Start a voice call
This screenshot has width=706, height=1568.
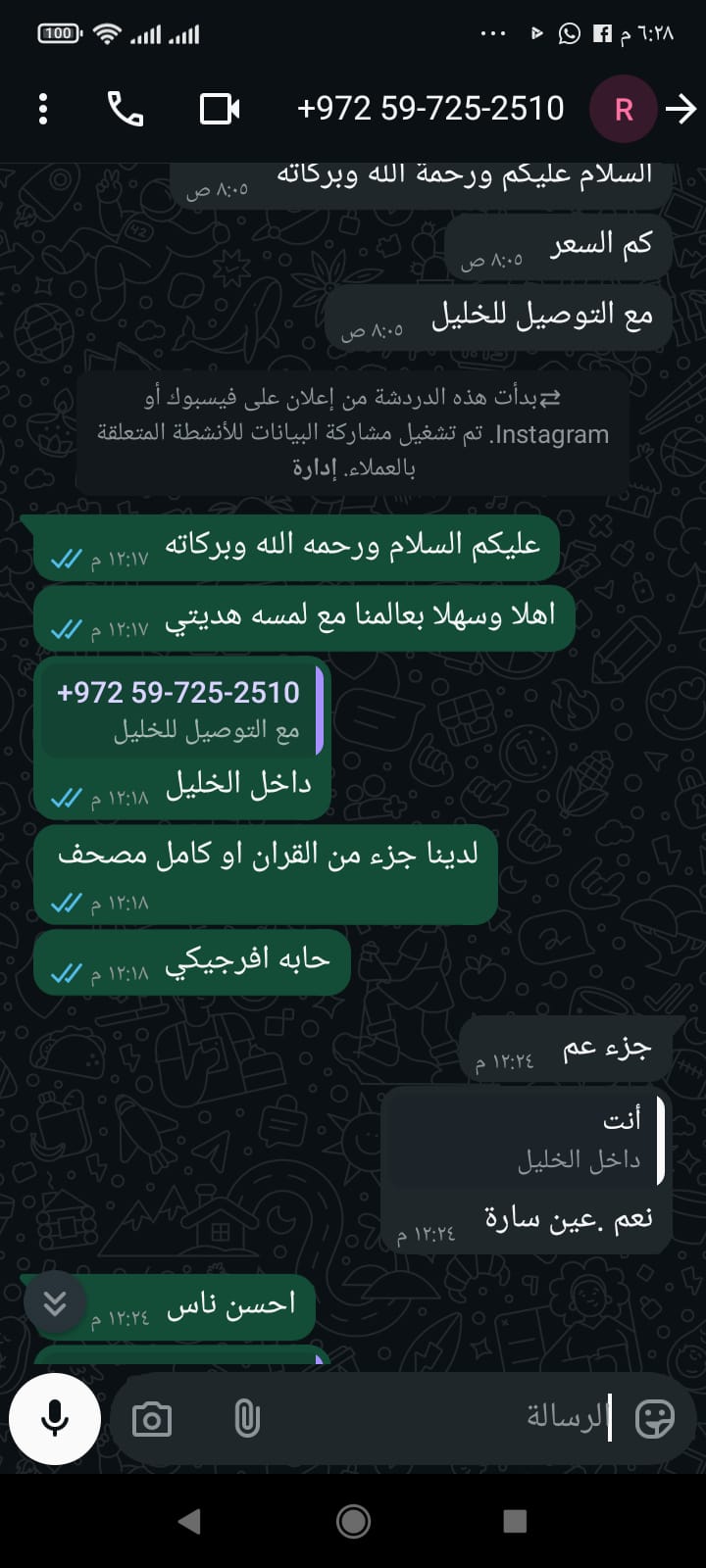point(126,109)
